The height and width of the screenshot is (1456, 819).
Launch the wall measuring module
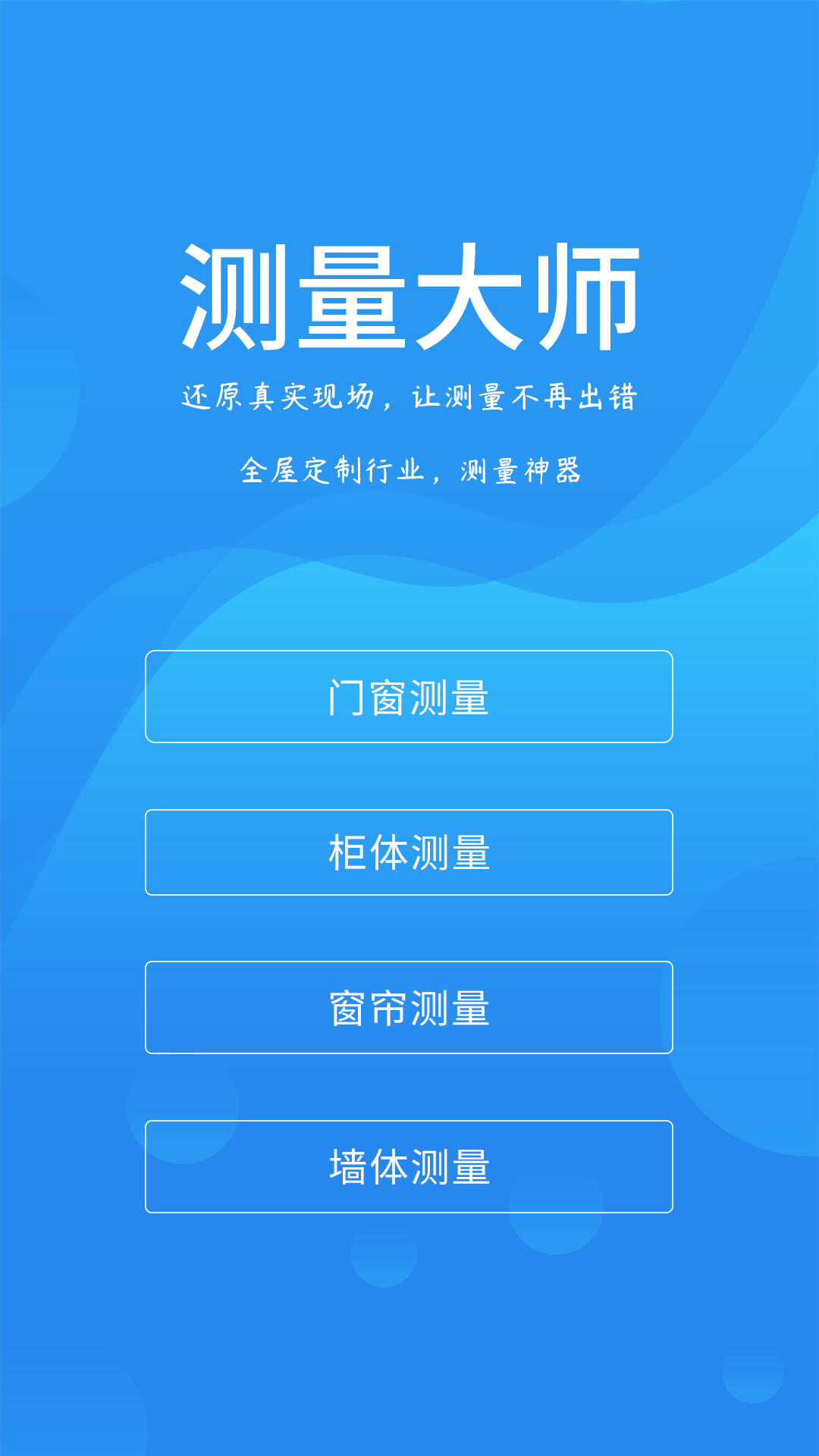[409, 1166]
